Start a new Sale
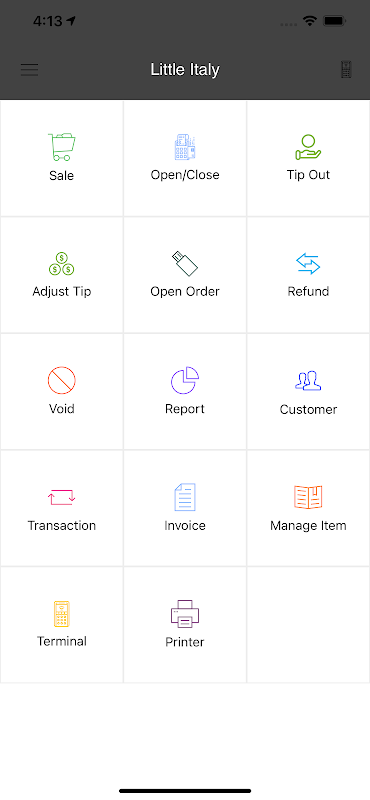This screenshot has width=370, height=800. pos(61,158)
